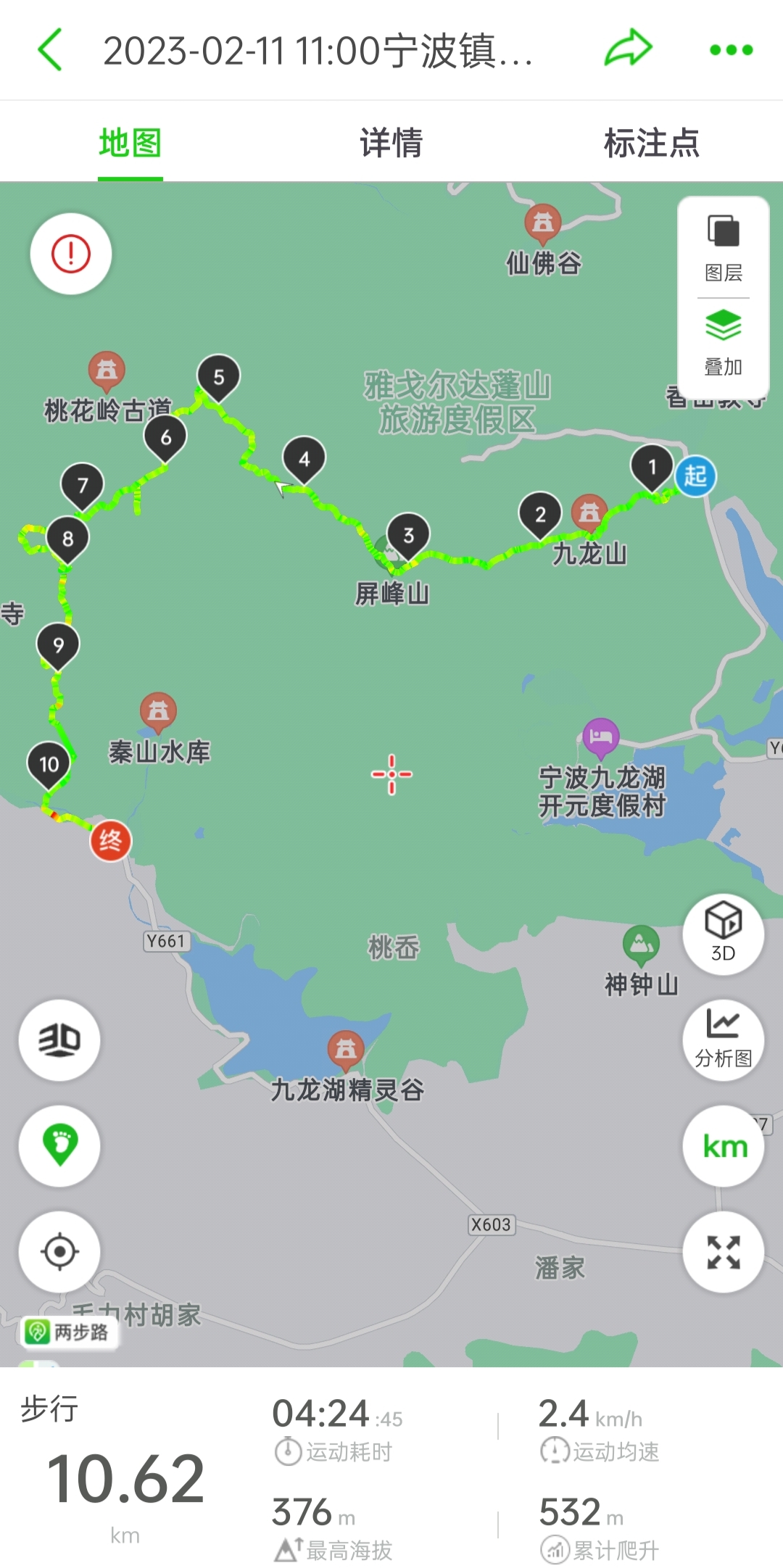The height and width of the screenshot is (1568, 783).
Task: Open the three-dot overflow menu
Action: coord(731,50)
